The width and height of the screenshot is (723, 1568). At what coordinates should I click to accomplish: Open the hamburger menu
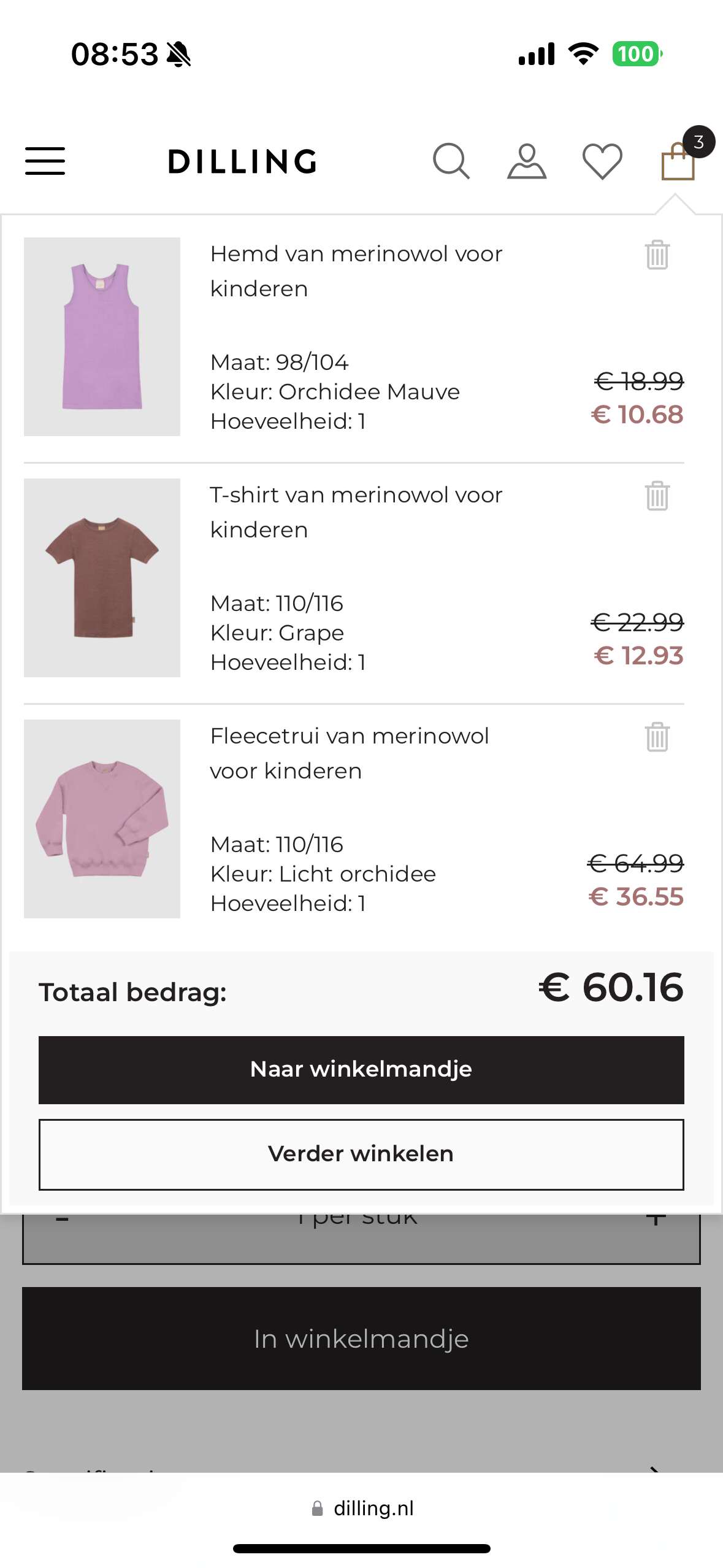tap(45, 161)
